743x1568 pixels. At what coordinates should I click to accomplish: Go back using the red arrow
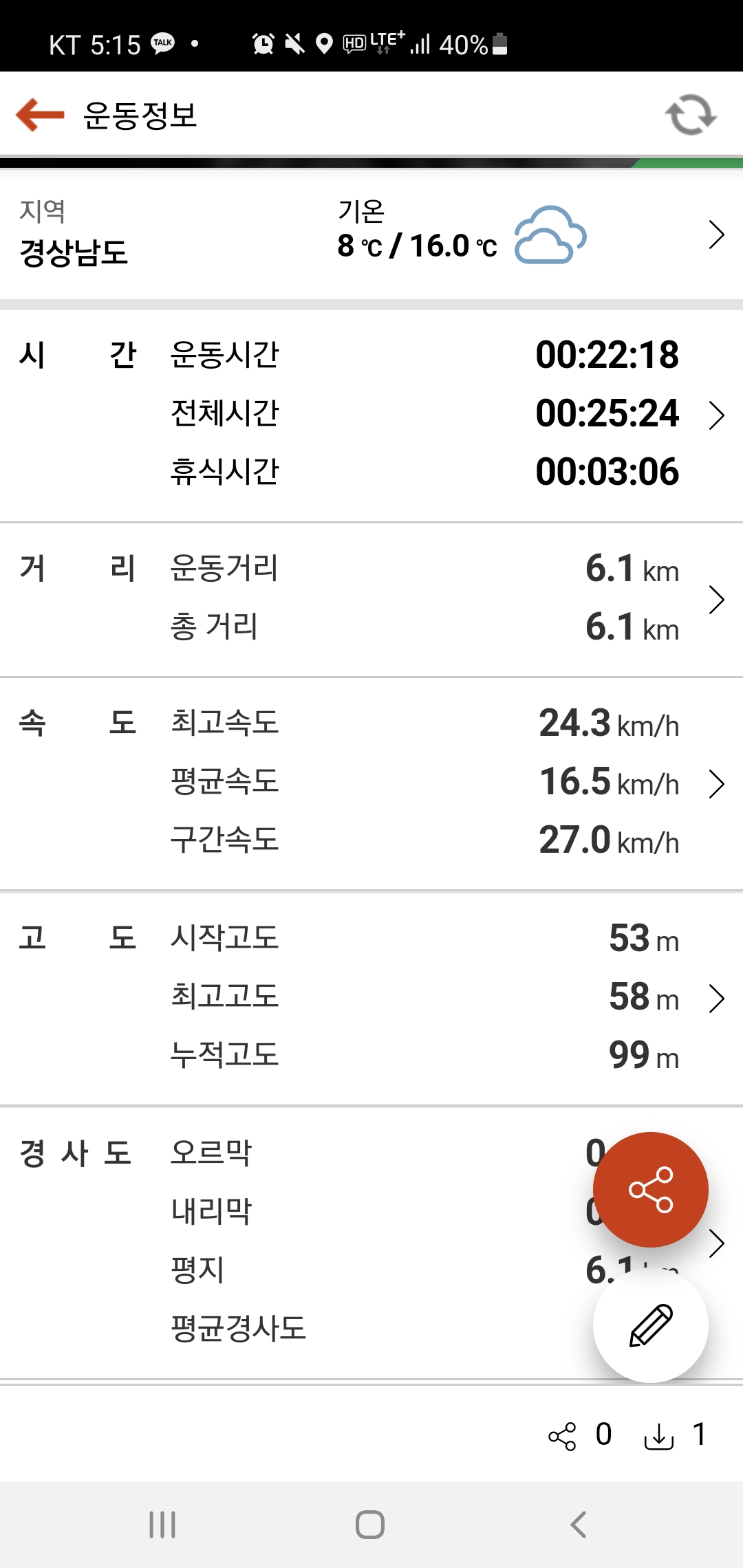[x=40, y=114]
